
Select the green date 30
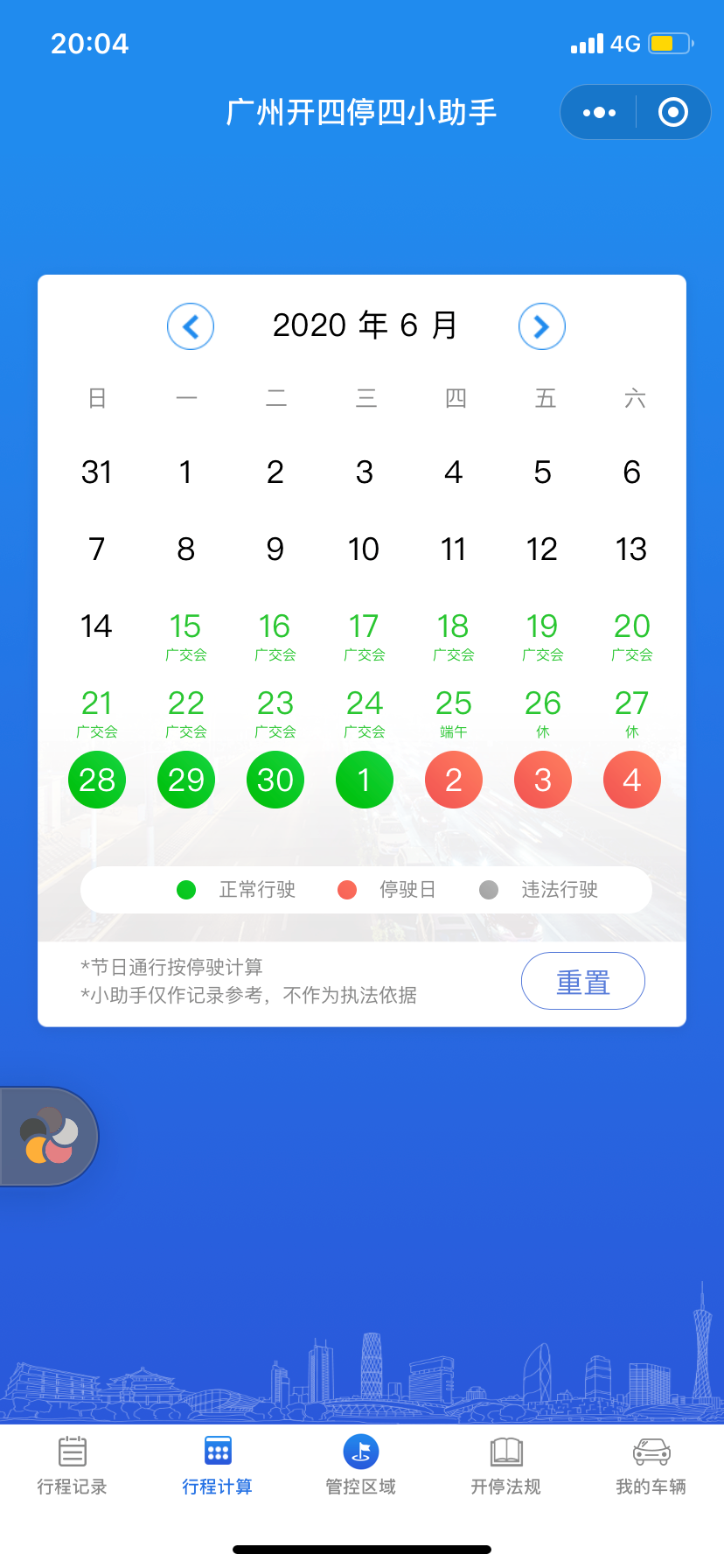pos(275,780)
